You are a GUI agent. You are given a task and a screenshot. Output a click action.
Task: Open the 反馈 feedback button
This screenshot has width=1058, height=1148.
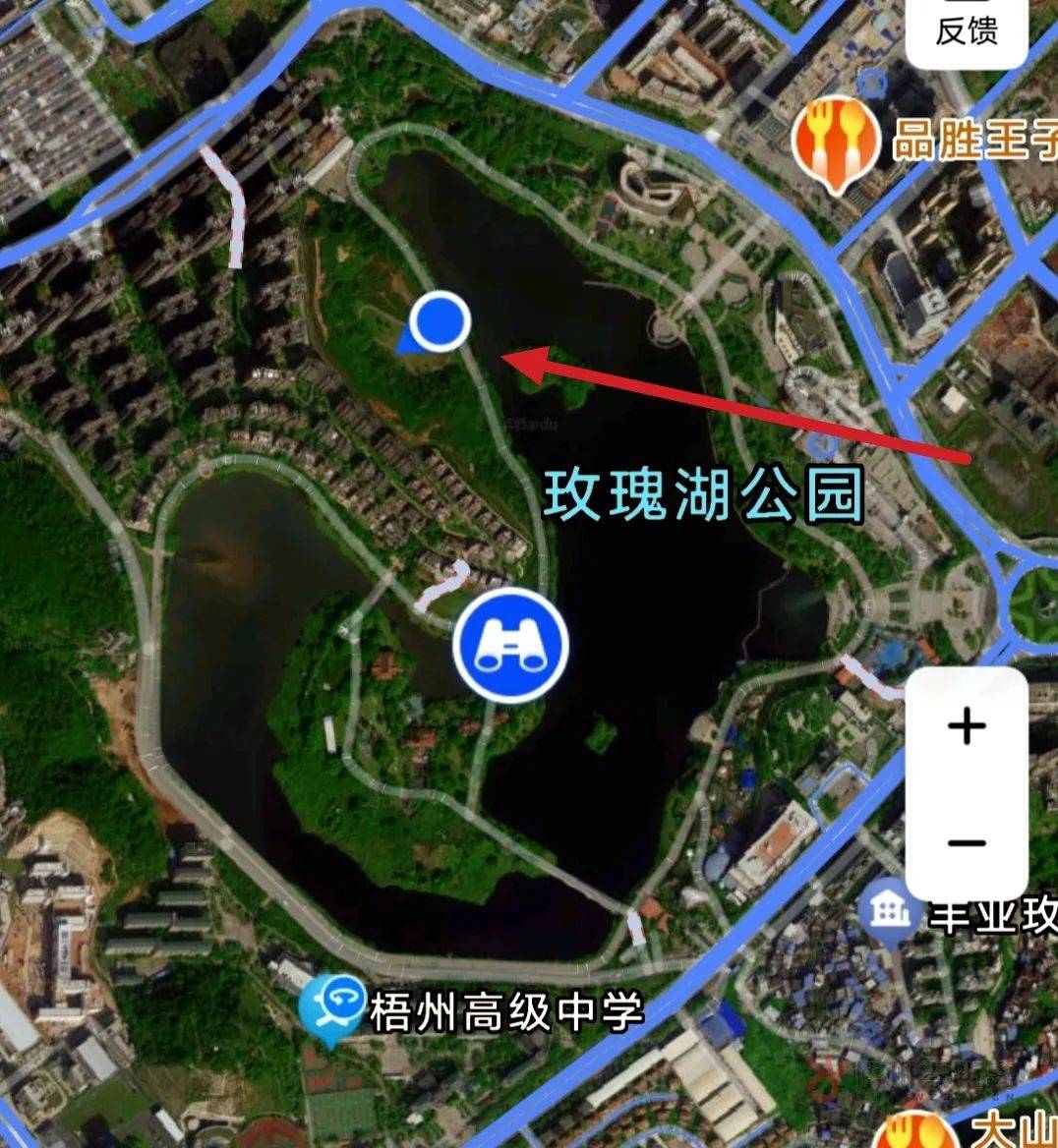[967, 30]
